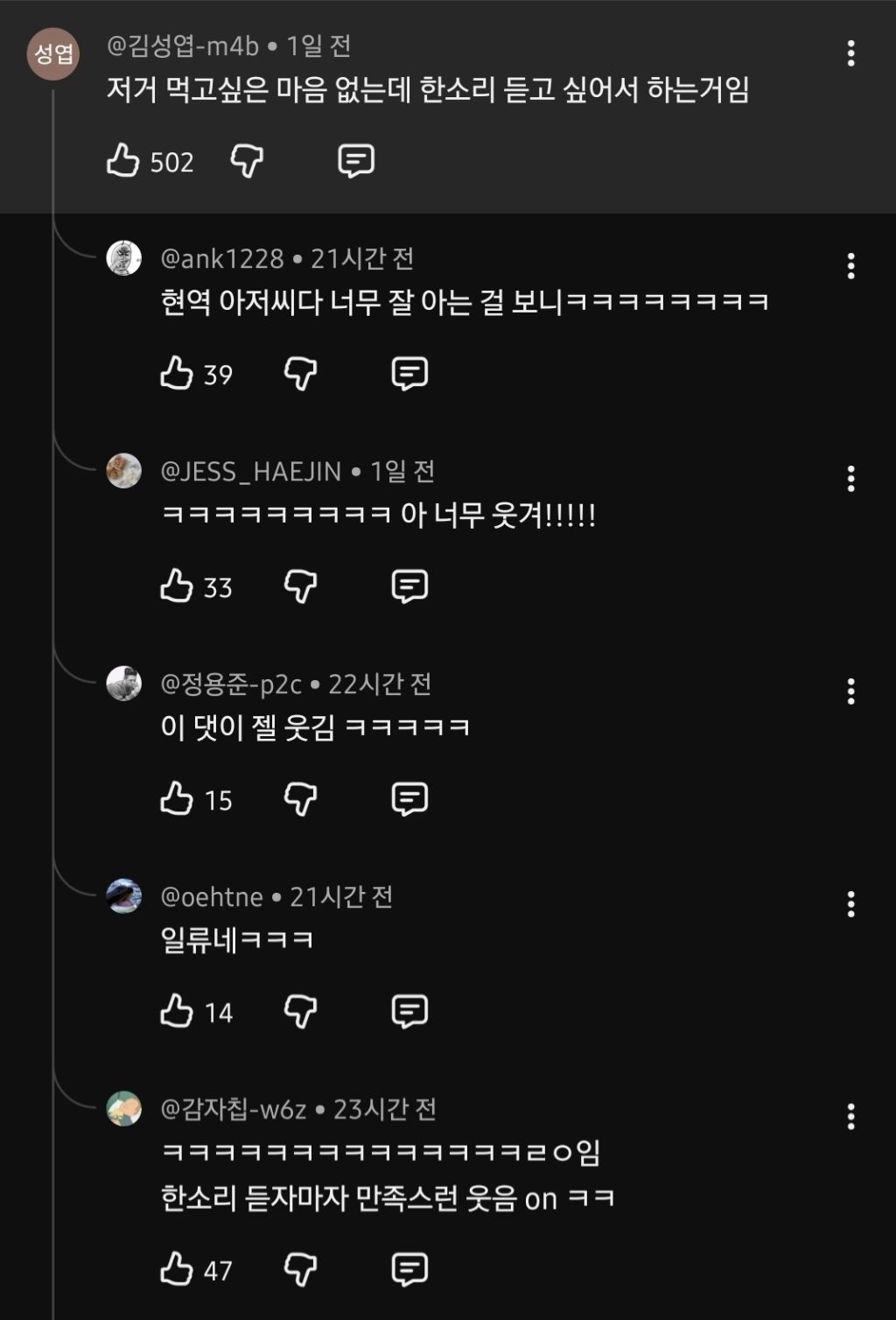
Task: Like @JESS_HAEJIN's reply
Action: click(177, 586)
